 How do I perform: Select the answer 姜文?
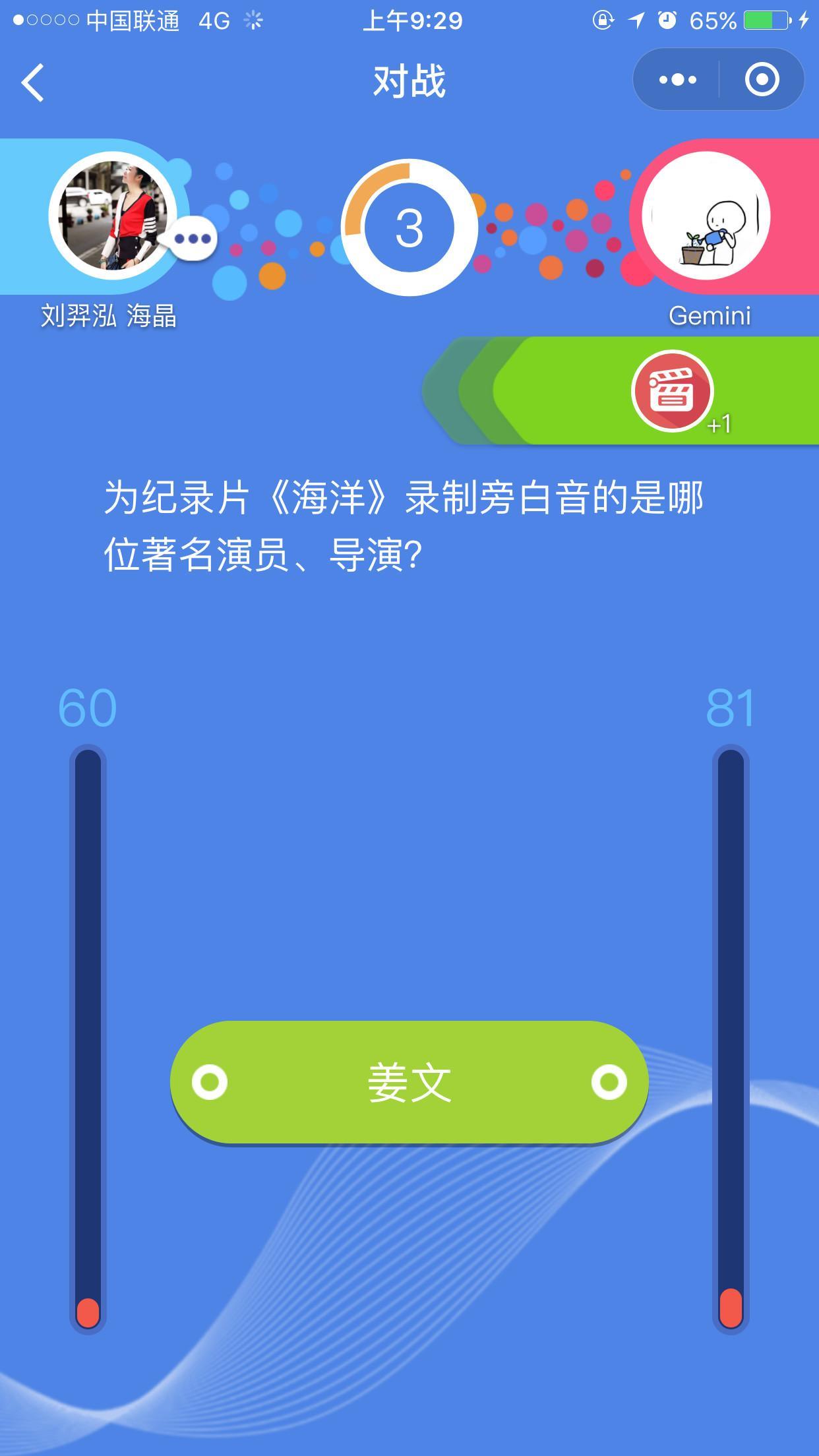tap(409, 1082)
